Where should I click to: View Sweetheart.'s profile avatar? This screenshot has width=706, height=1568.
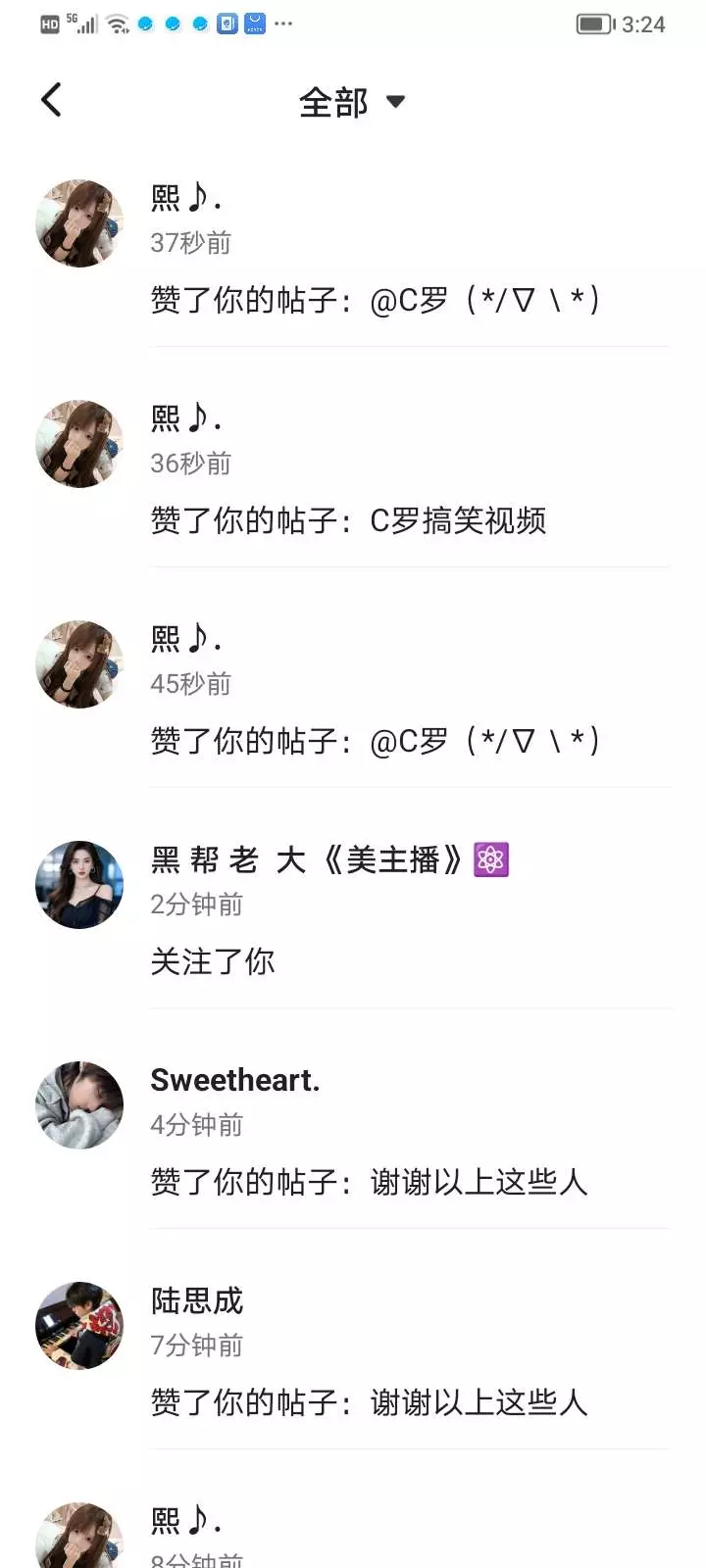pos(79,1104)
